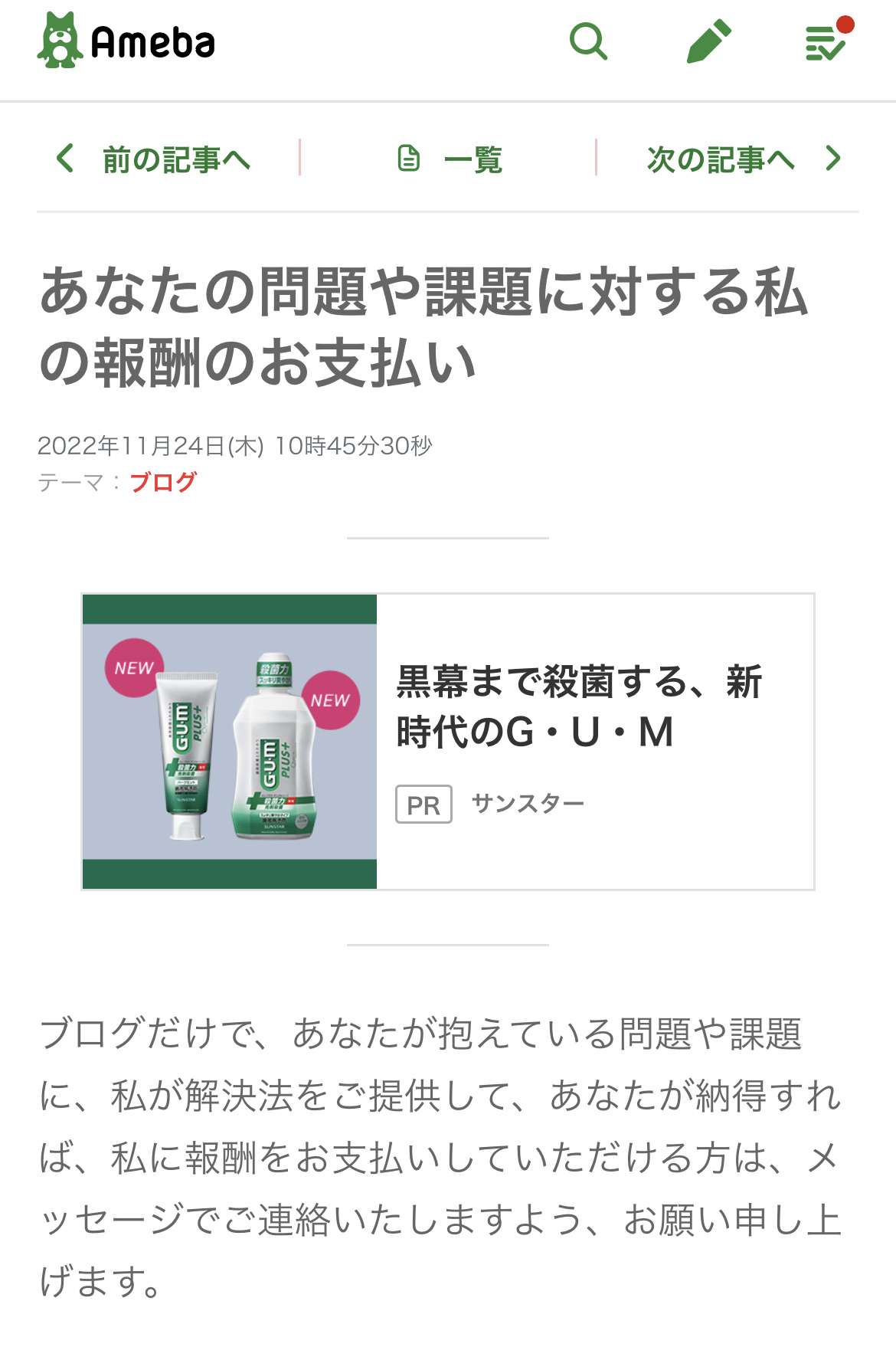Image resolution: width=896 pixels, height=1347 pixels.
Task: Write a new blog post with the pencil icon
Action: 708,42
